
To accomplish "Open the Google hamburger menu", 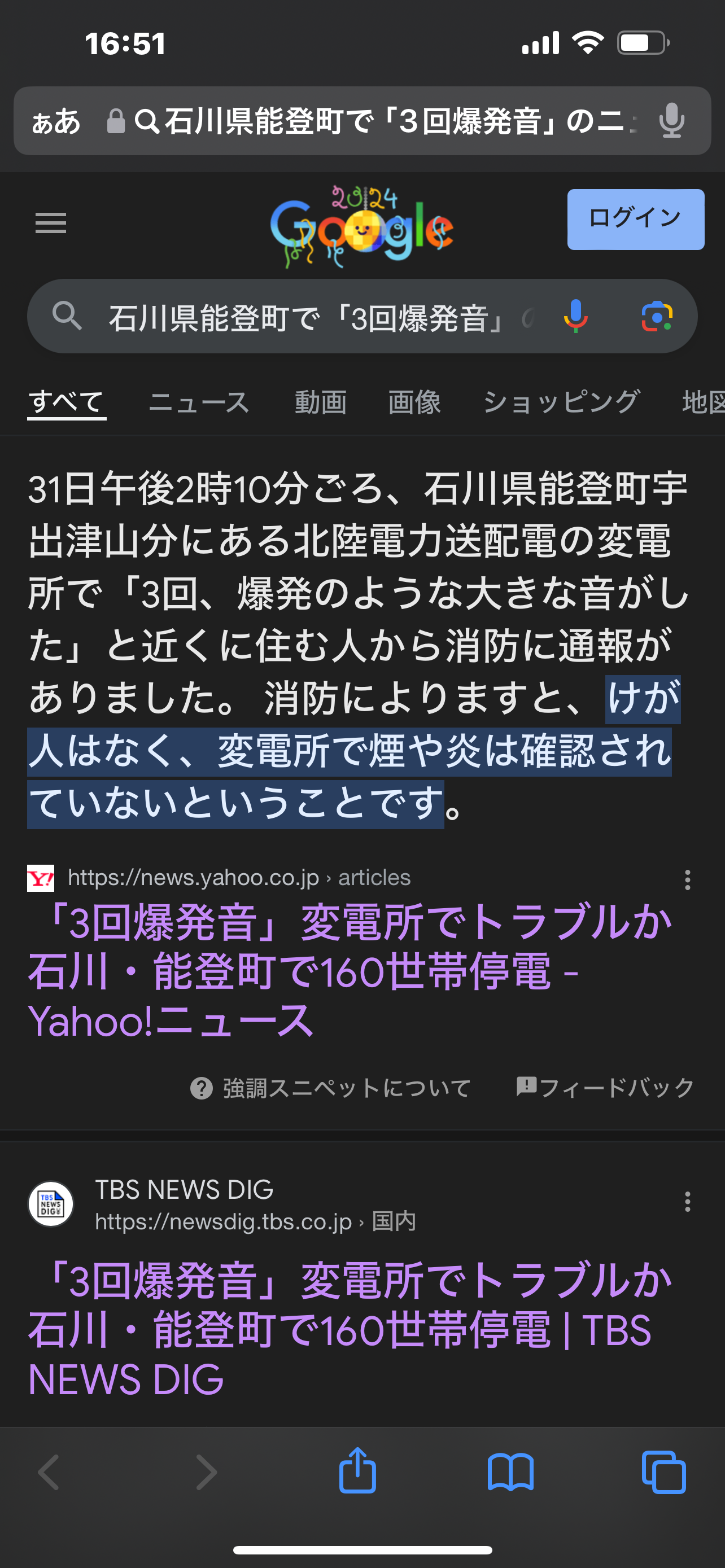I will 50,224.
